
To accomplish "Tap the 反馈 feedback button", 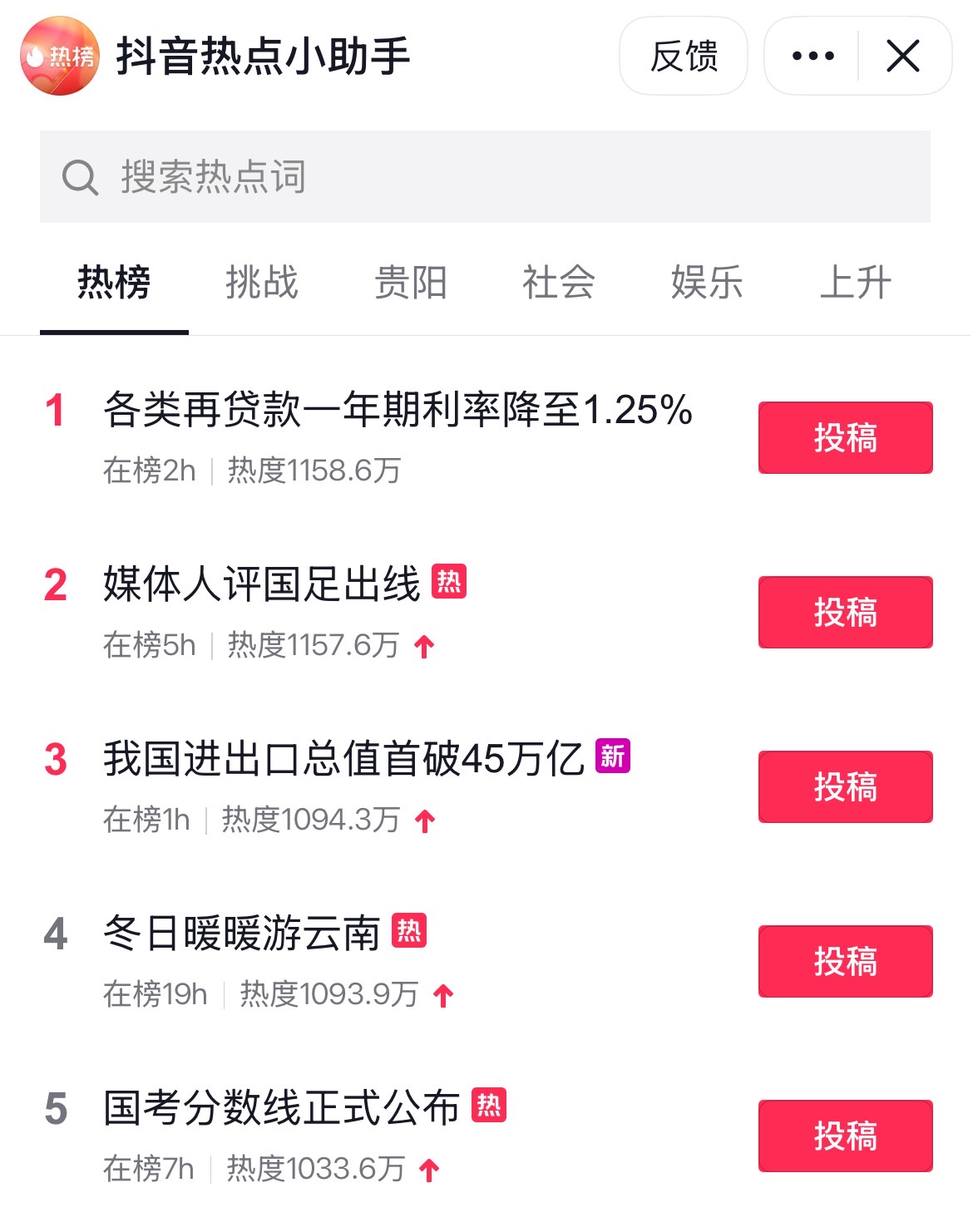I will point(684,57).
